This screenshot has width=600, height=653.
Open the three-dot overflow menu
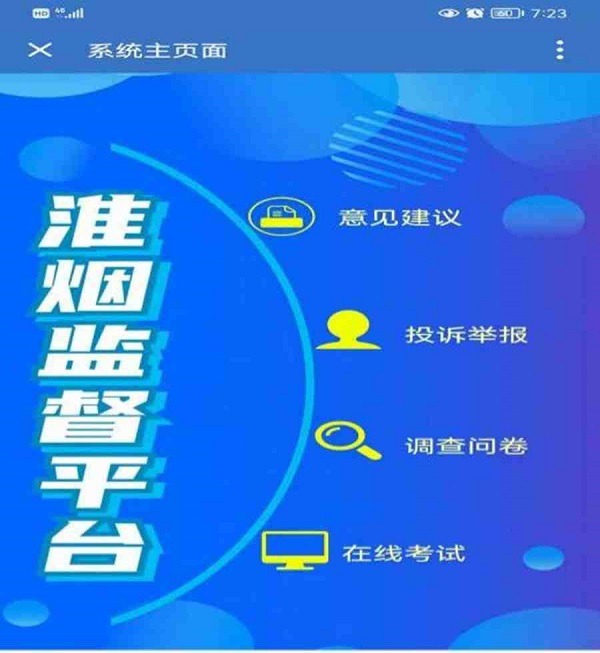pyautogui.click(x=560, y=50)
